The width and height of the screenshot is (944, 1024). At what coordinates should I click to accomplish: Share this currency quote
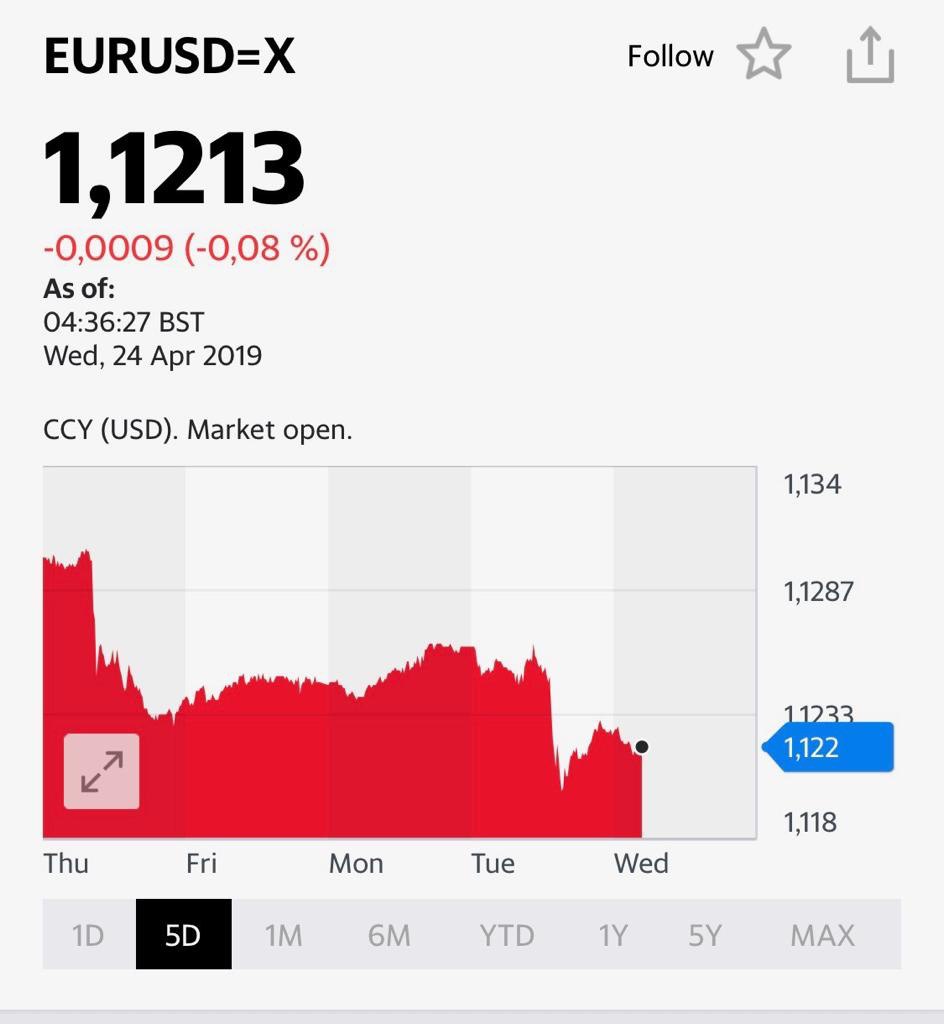click(870, 55)
